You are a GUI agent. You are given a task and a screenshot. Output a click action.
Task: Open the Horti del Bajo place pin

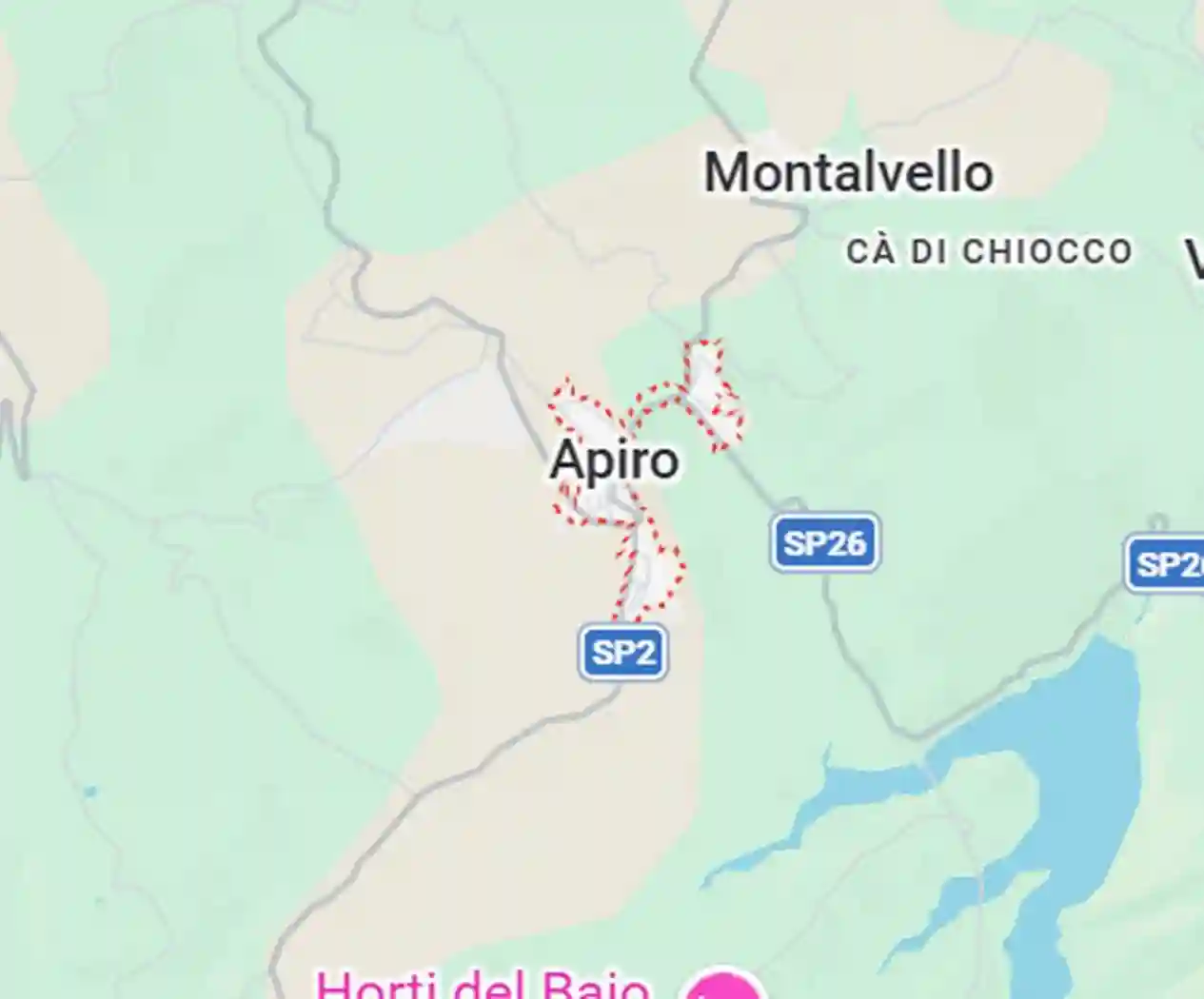(x=723, y=989)
